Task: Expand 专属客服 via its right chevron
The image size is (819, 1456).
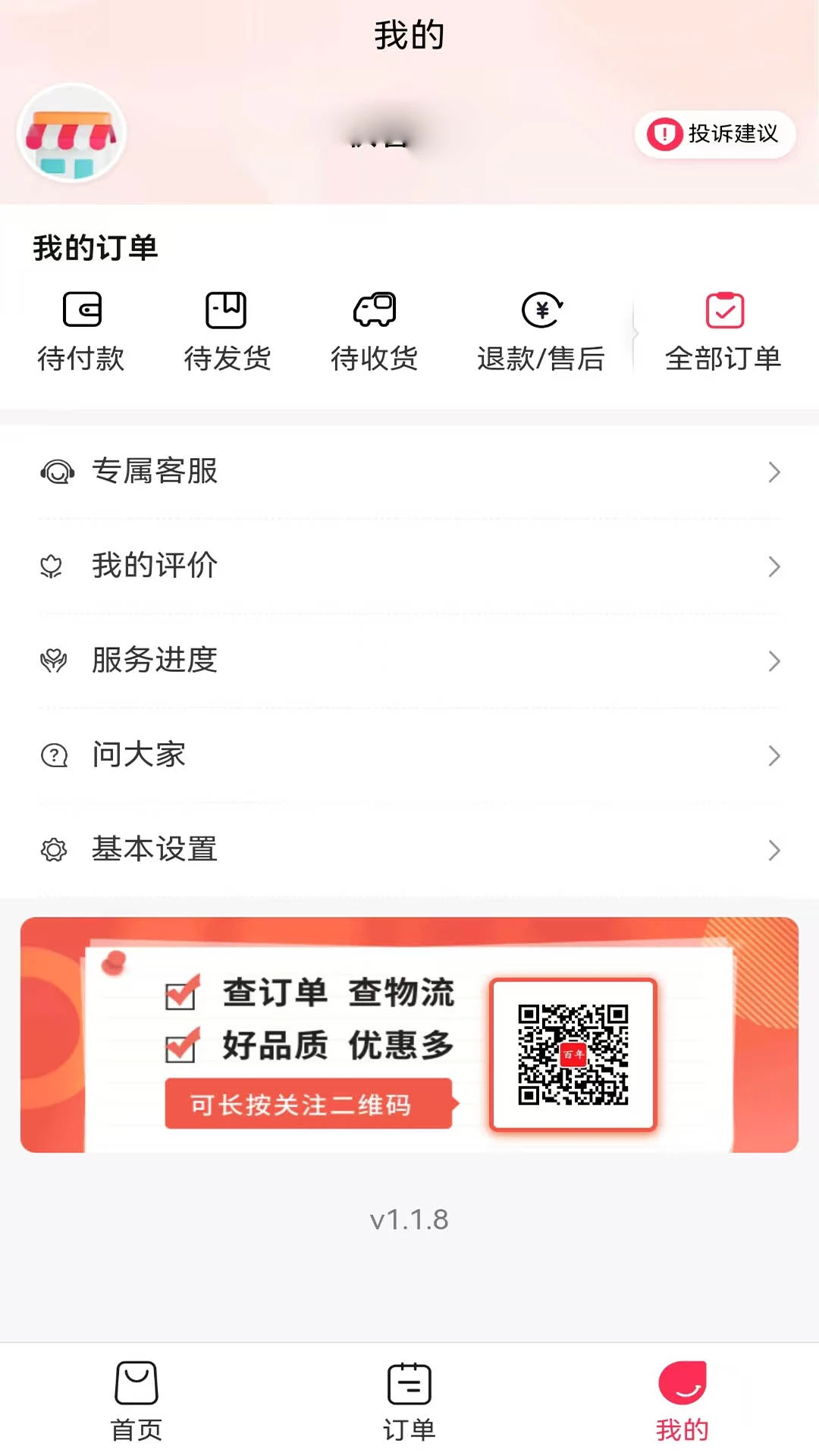Action: [774, 472]
